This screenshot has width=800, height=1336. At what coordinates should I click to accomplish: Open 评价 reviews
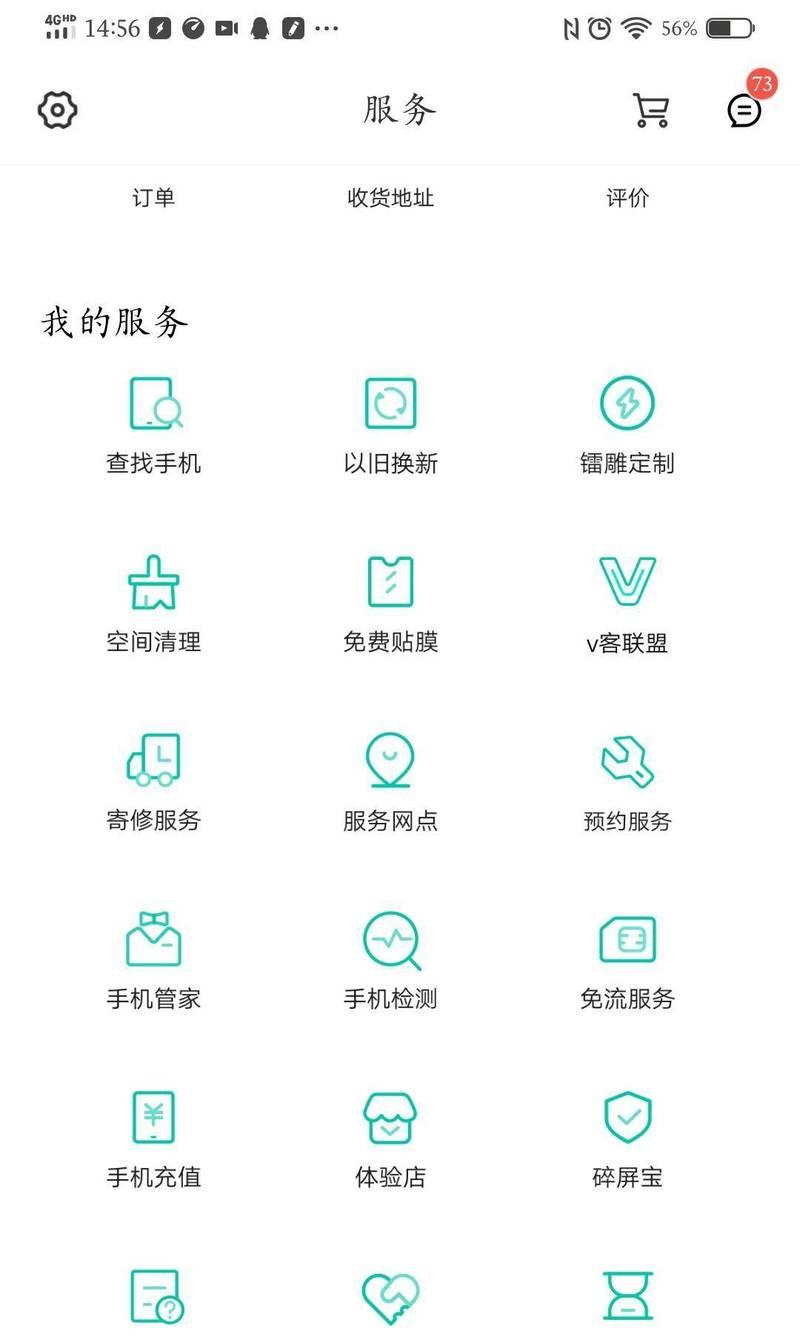pos(627,197)
